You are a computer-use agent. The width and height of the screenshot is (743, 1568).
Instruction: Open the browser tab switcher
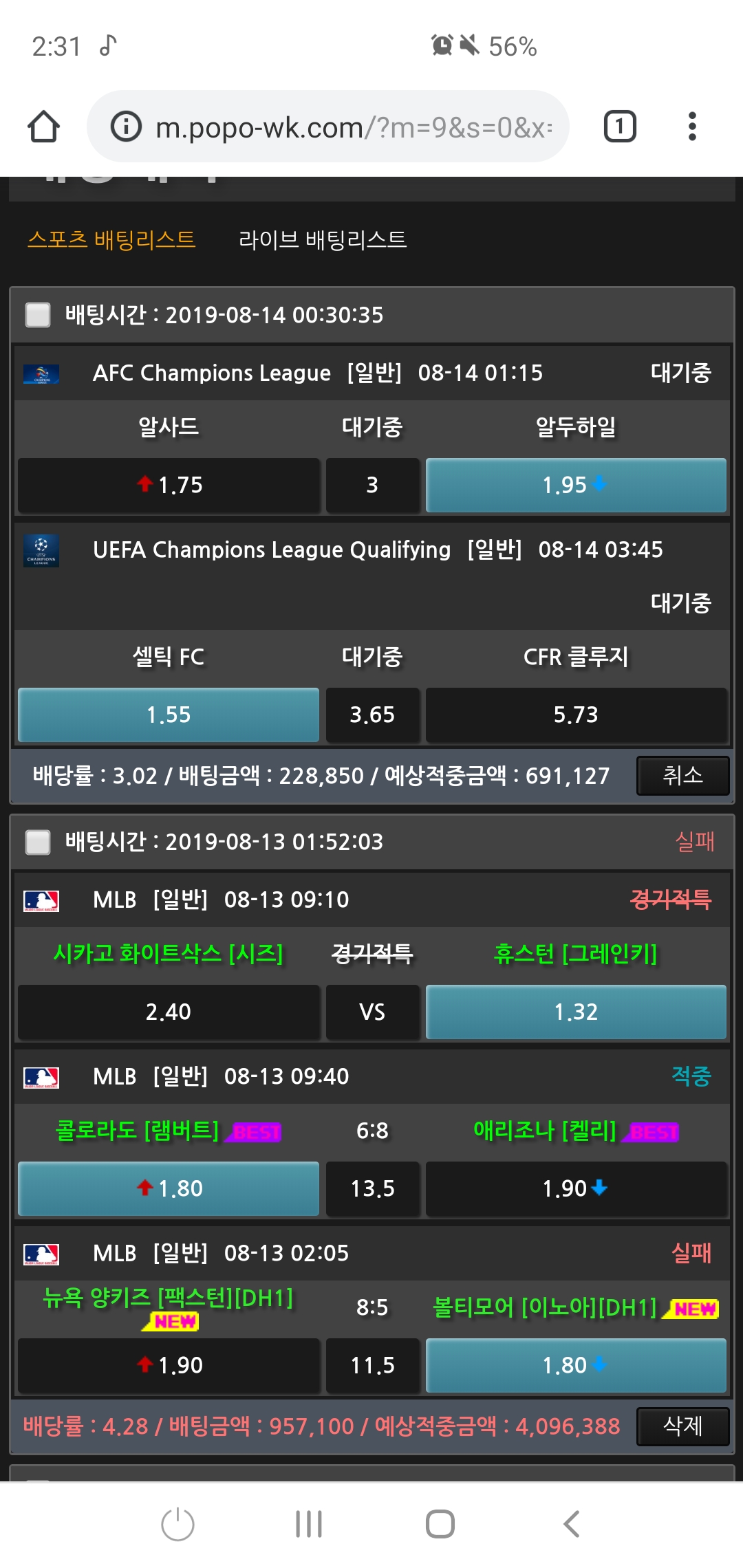click(x=619, y=127)
